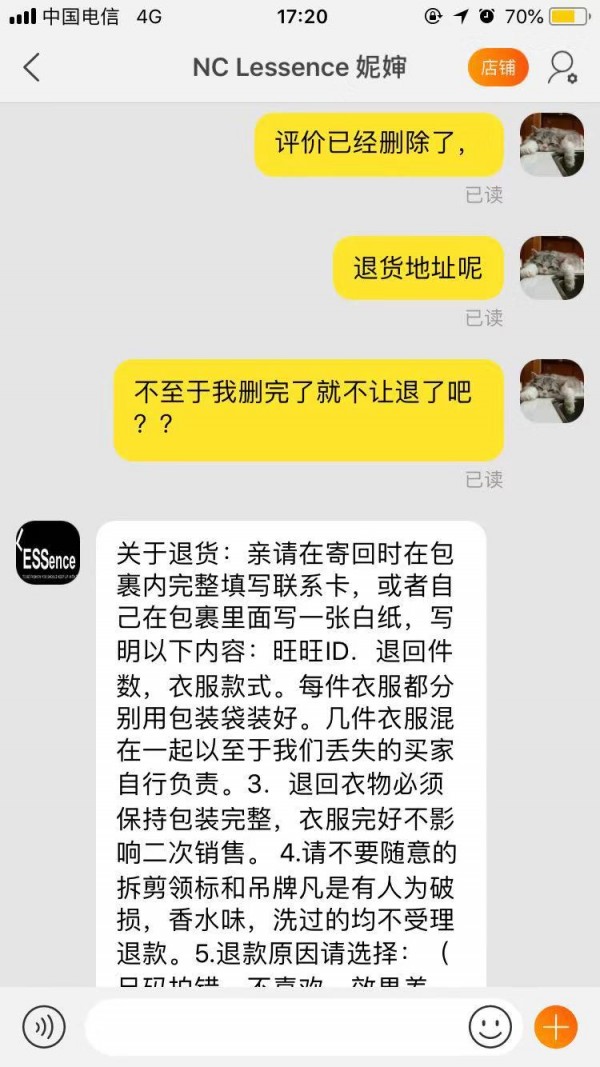The height and width of the screenshot is (1067, 600).
Task: Open the contact settings icon
Action: point(562,67)
